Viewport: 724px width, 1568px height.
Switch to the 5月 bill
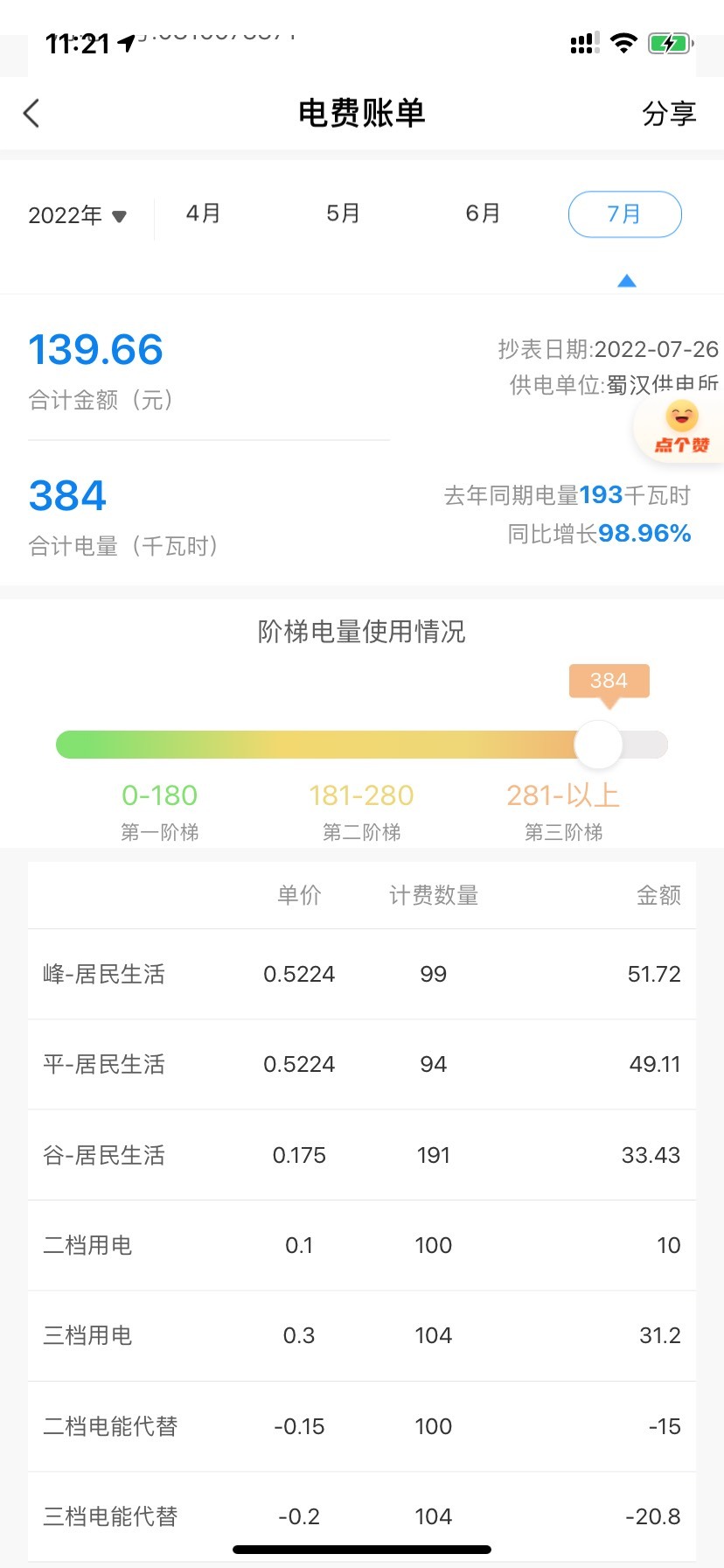click(x=344, y=213)
